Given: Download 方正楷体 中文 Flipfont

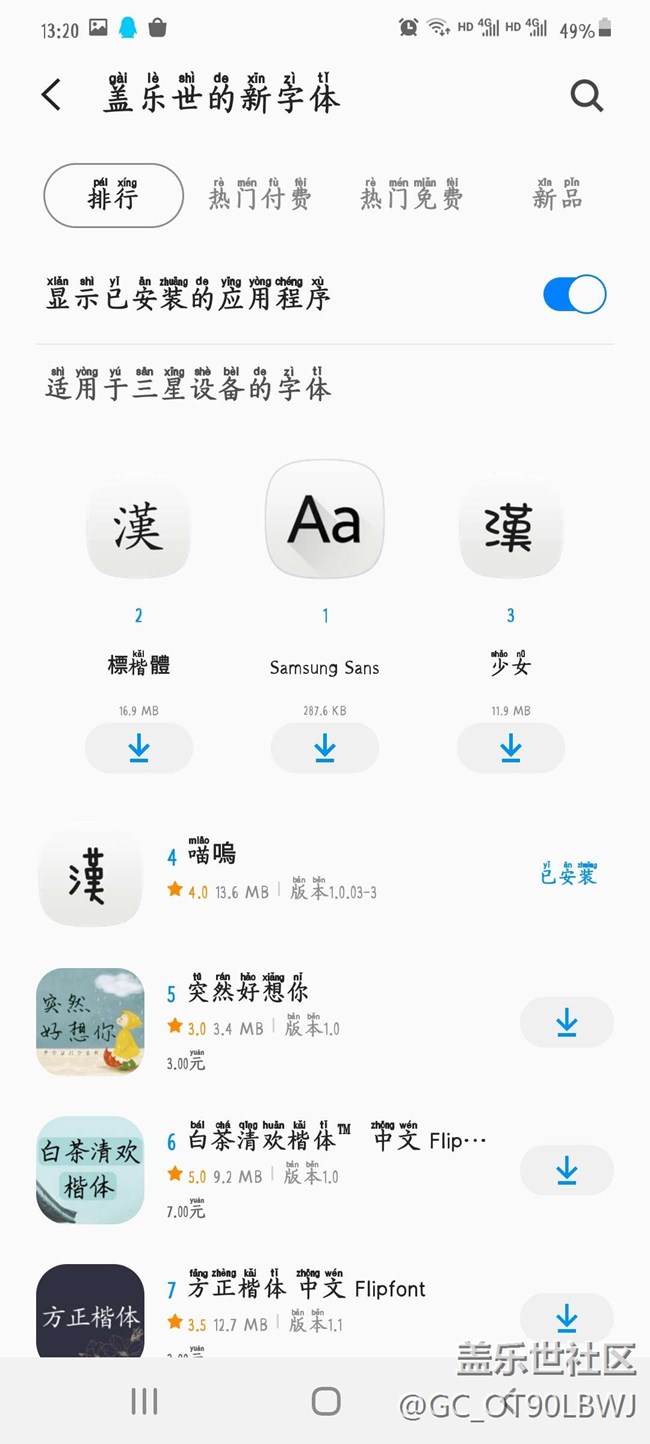Looking at the screenshot, I should [x=567, y=1318].
